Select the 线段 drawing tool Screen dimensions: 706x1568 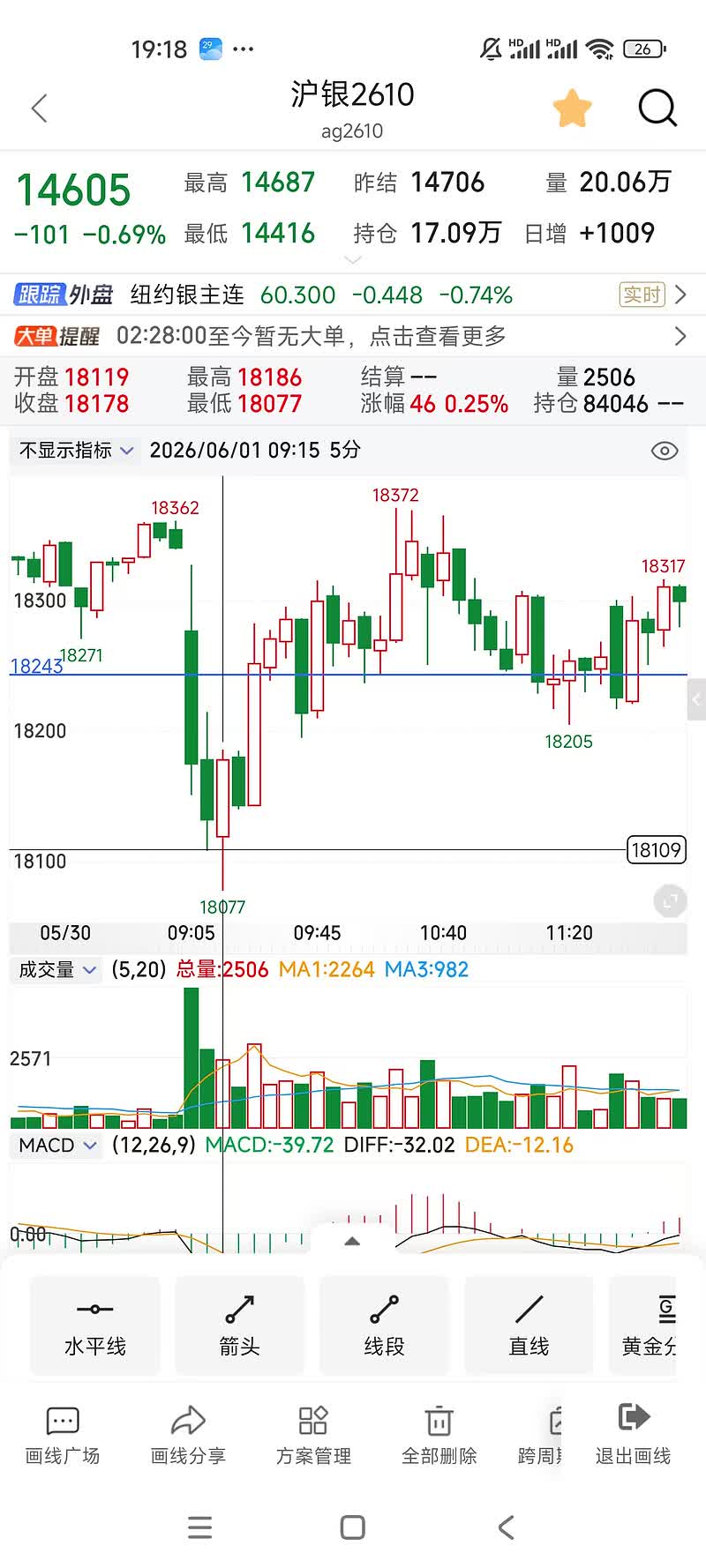pyautogui.click(x=385, y=1326)
